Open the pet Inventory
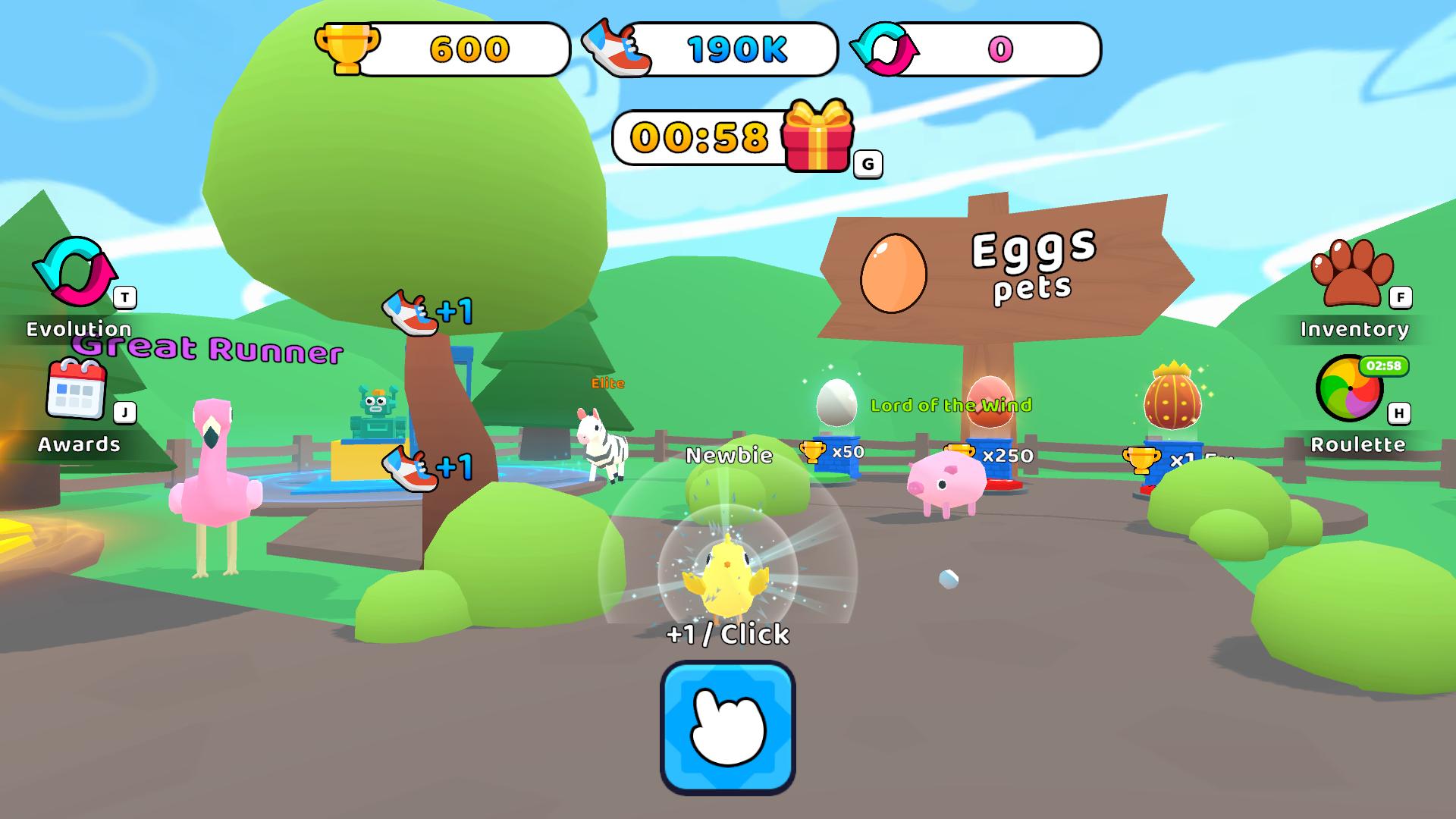 click(1352, 275)
